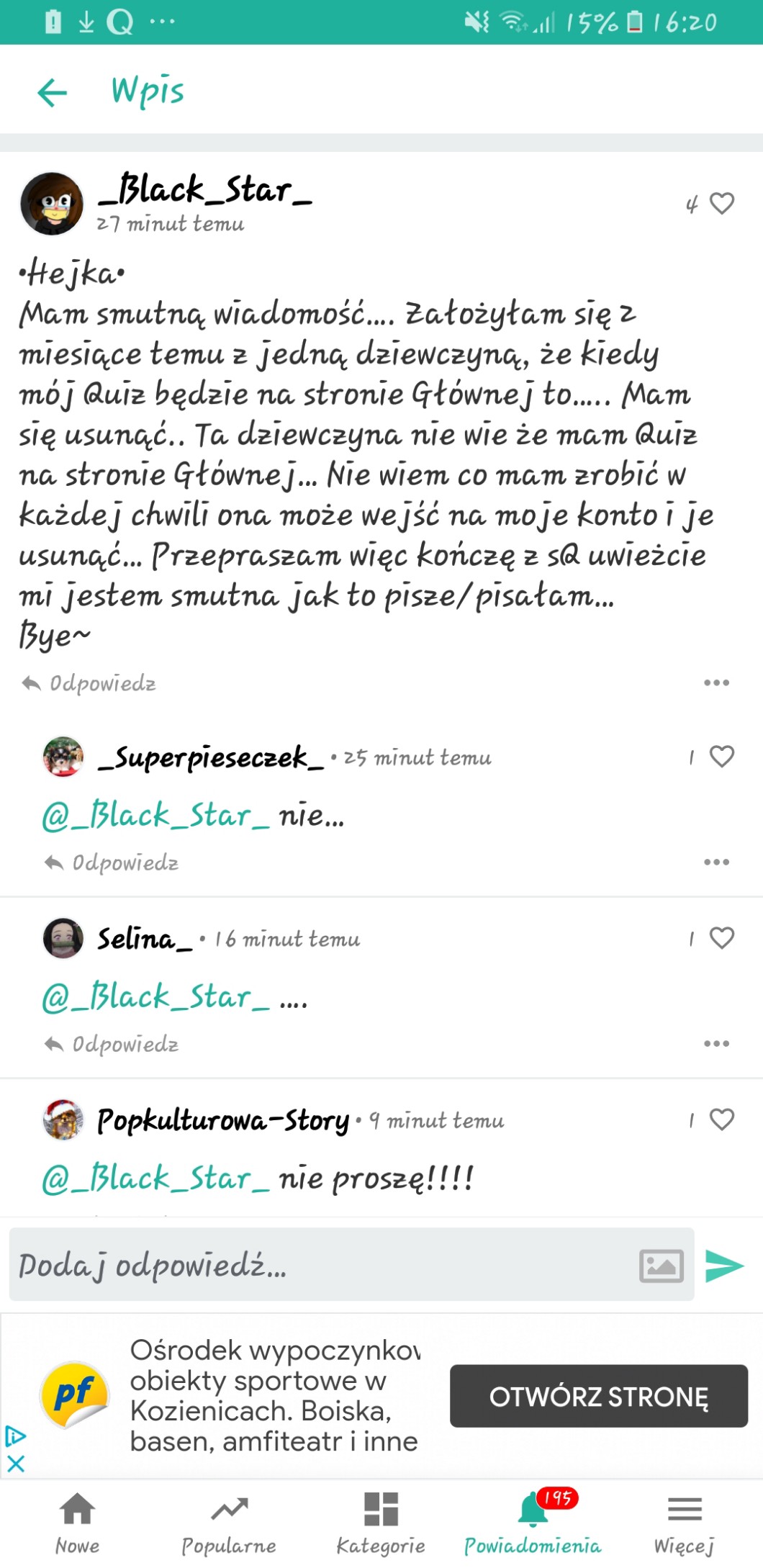The image size is (763, 1568).
Task: Like Selina_'s comment
Action: tap(721, 938)
